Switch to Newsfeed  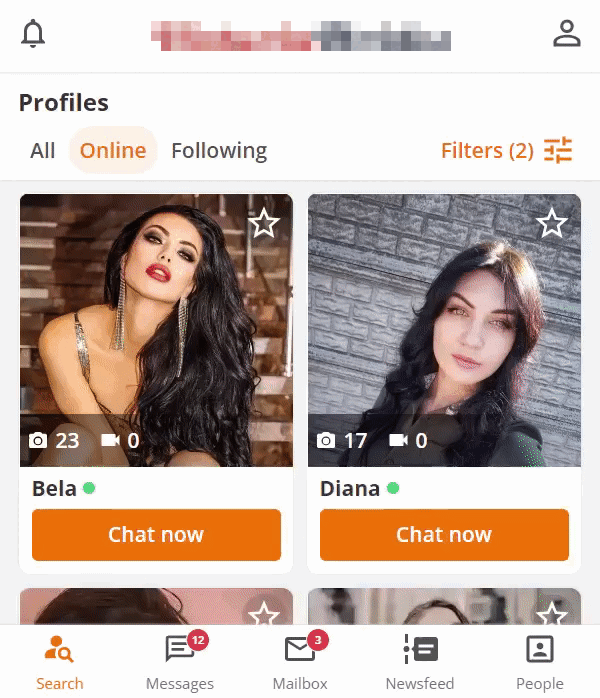click(420, 661)
